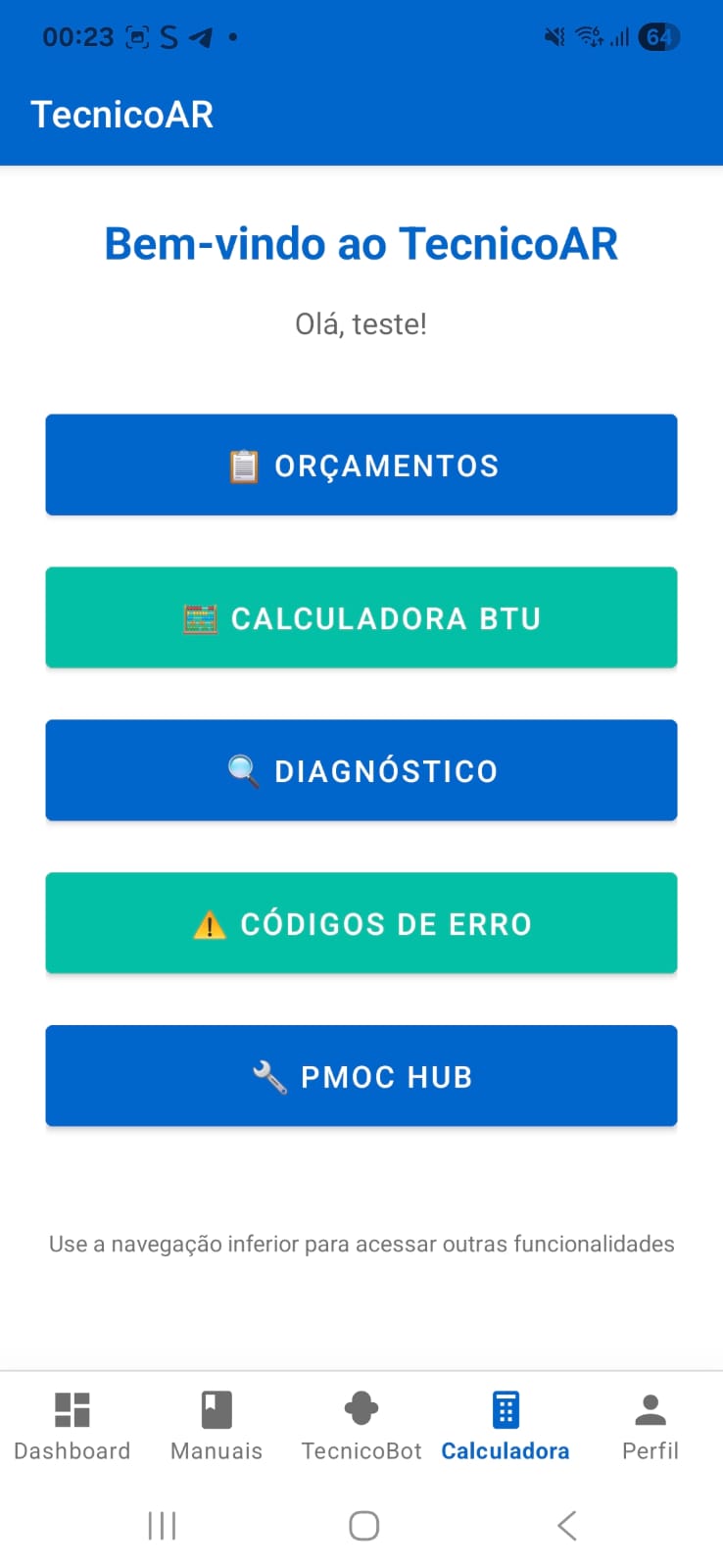Open recent apps via the recents button
The width and height of the screenshot is (723, 1568).
coord(161,1525)
